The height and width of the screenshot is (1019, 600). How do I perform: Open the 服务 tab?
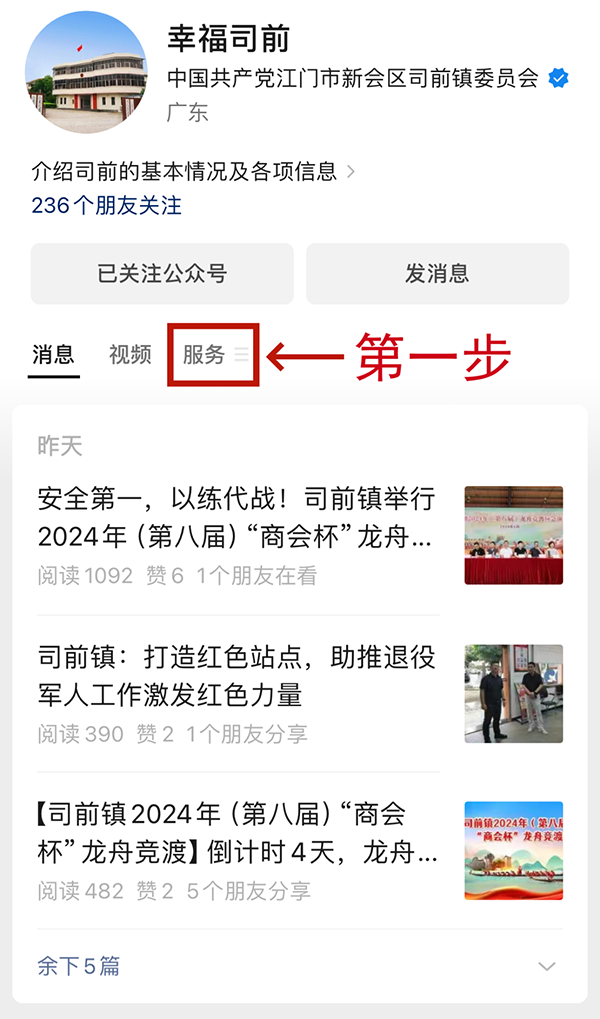[205, 354]
